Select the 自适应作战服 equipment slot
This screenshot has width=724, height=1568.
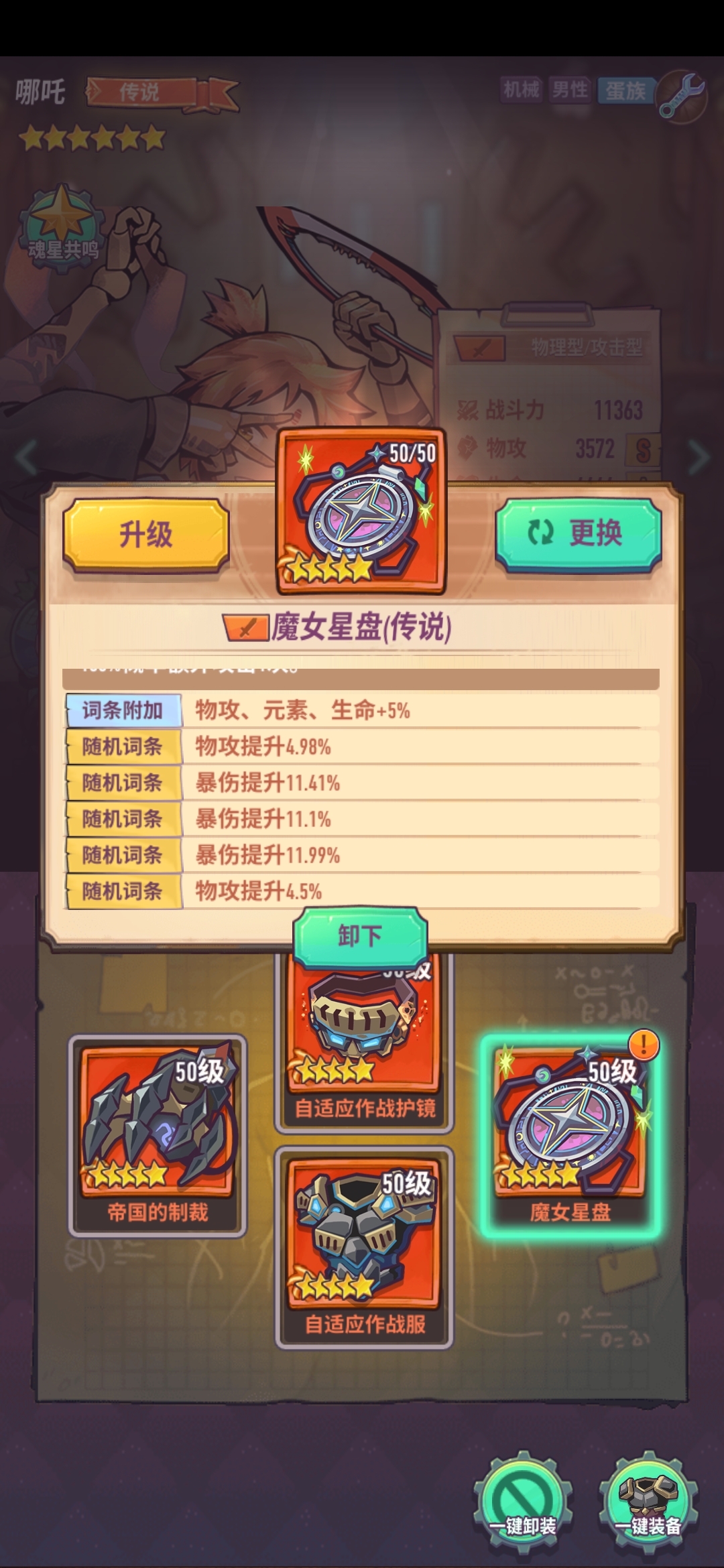tap(364, 1246)
